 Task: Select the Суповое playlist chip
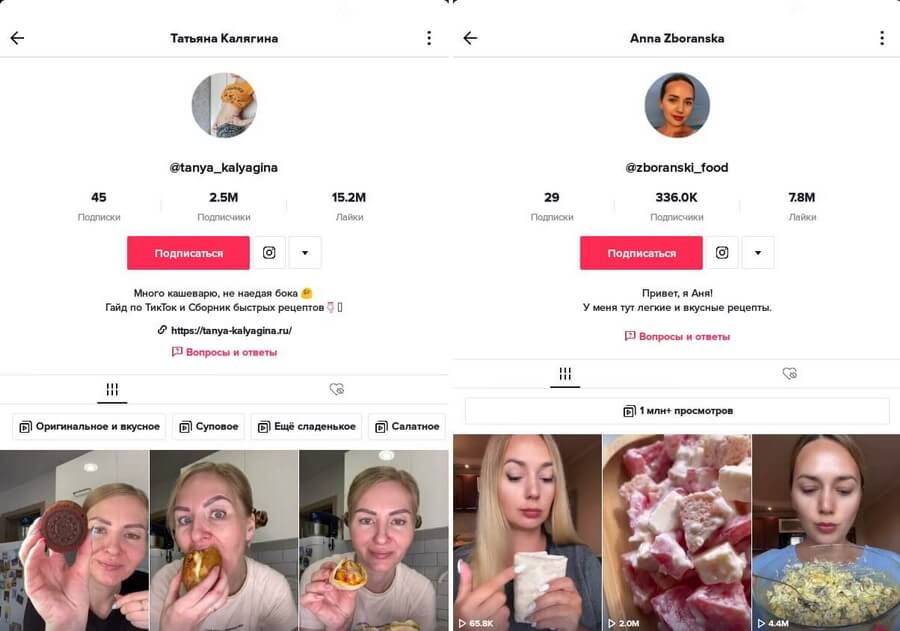coord(209,427)
